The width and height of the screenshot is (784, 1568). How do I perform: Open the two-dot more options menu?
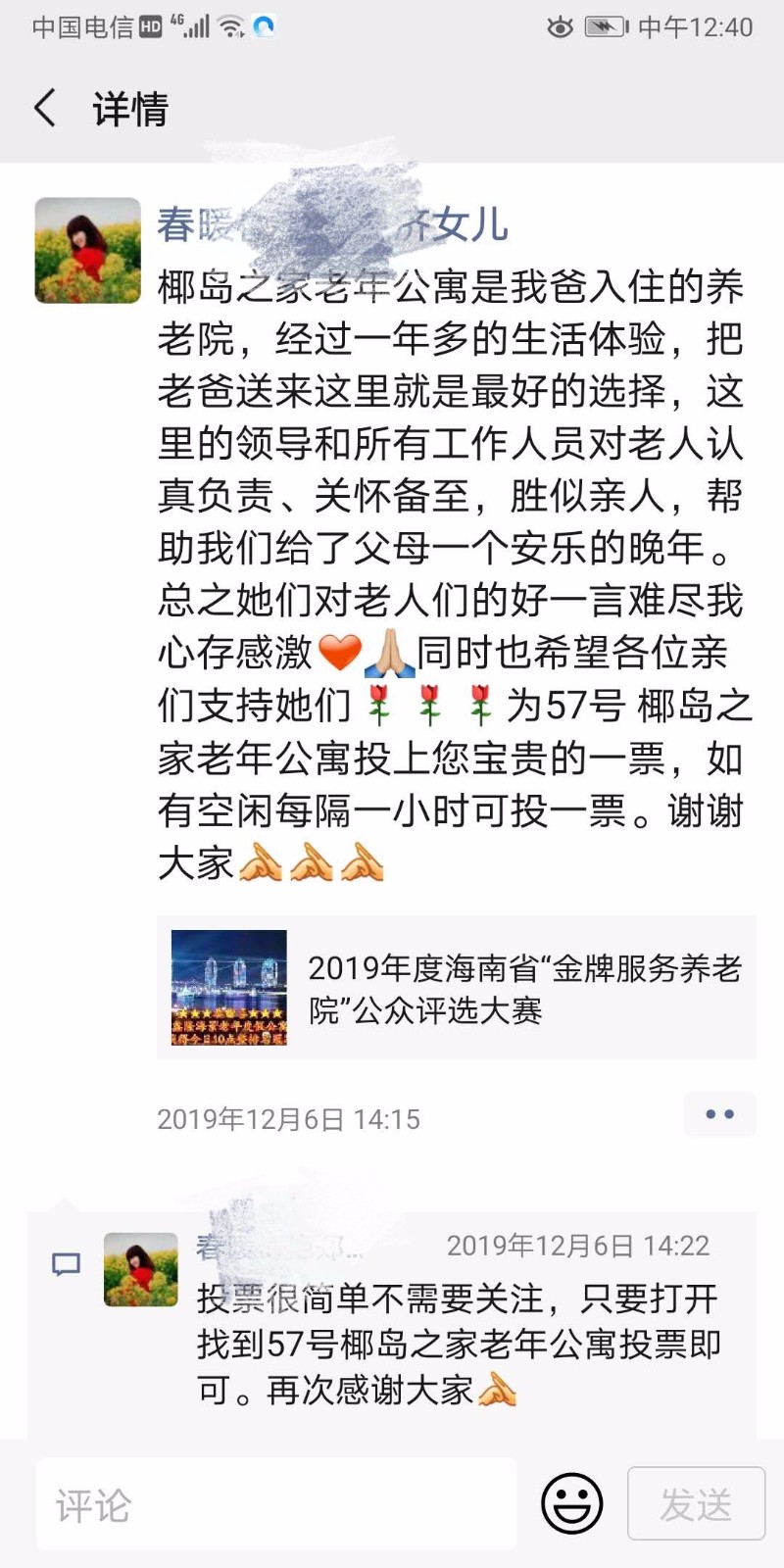[718, 1113]
